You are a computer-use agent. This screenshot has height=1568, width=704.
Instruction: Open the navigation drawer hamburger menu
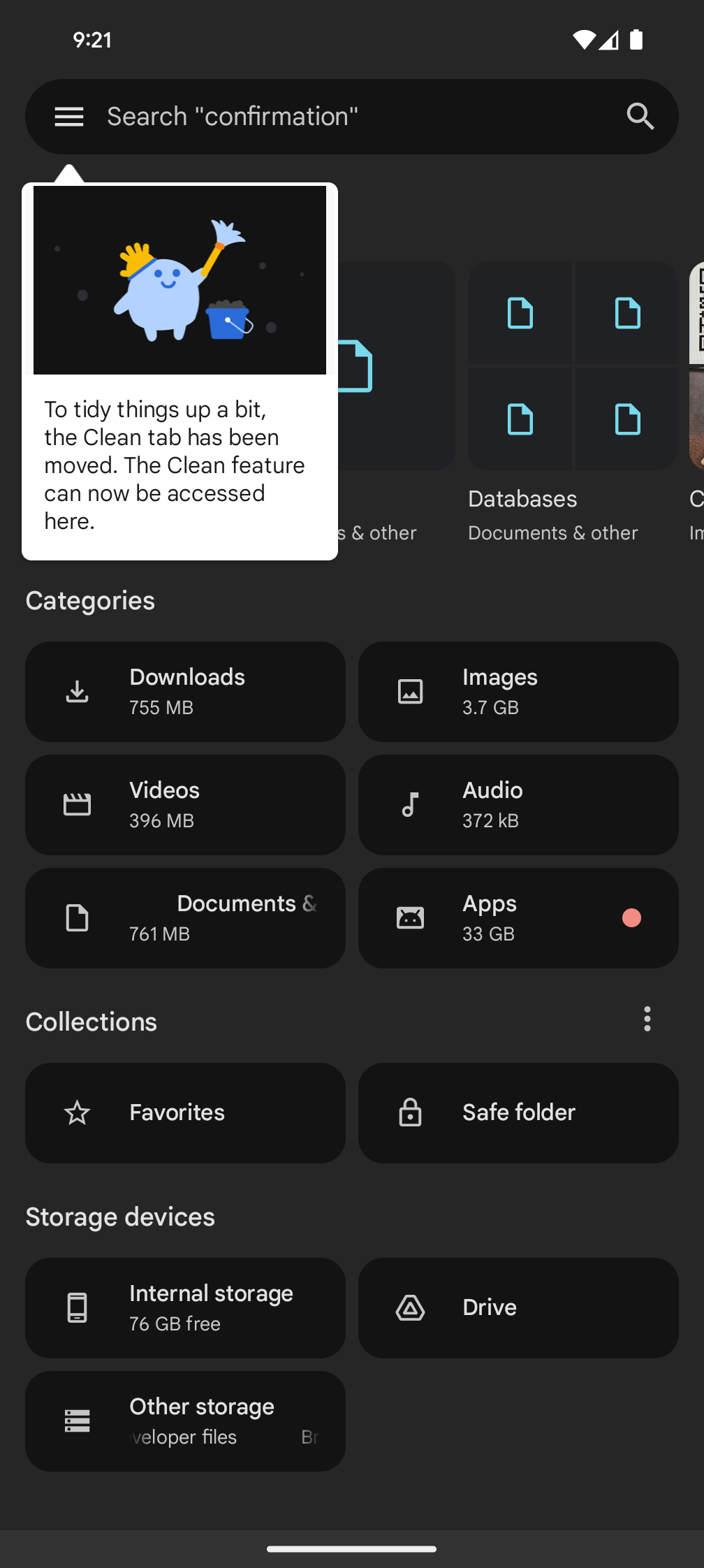click(69, 117)
